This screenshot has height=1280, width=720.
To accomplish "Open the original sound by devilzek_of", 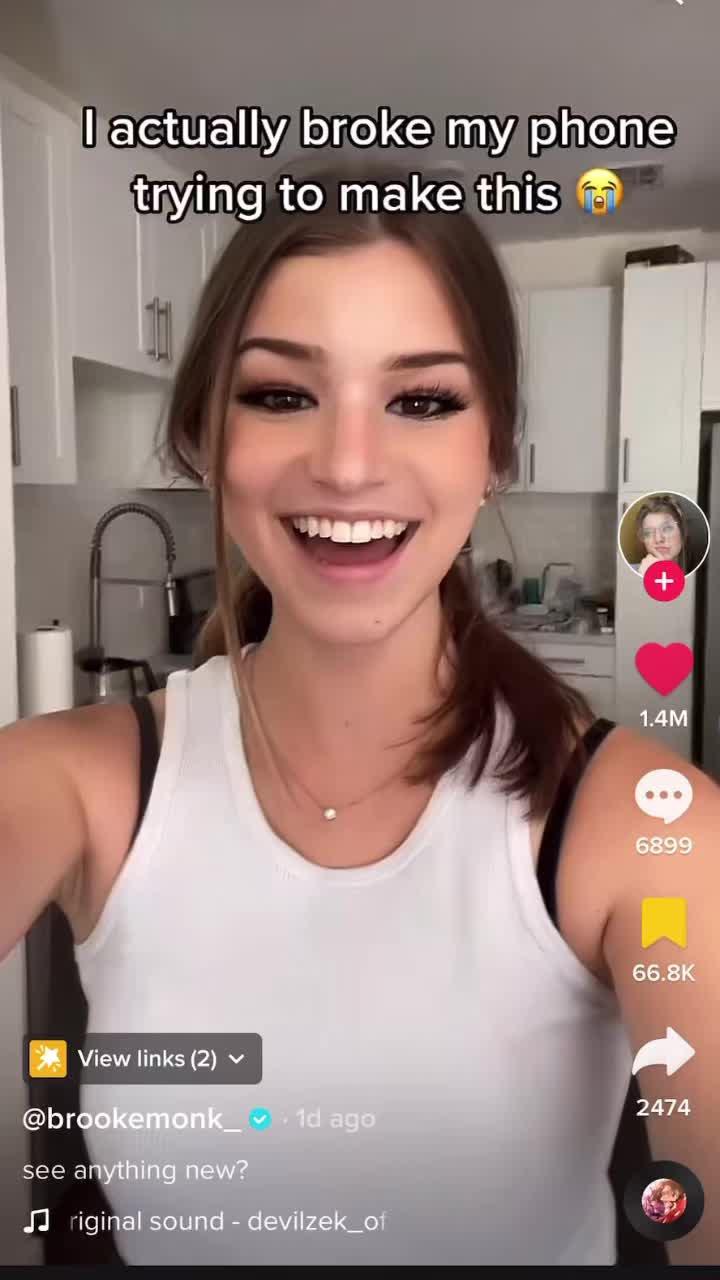I will coord(227,1221).
